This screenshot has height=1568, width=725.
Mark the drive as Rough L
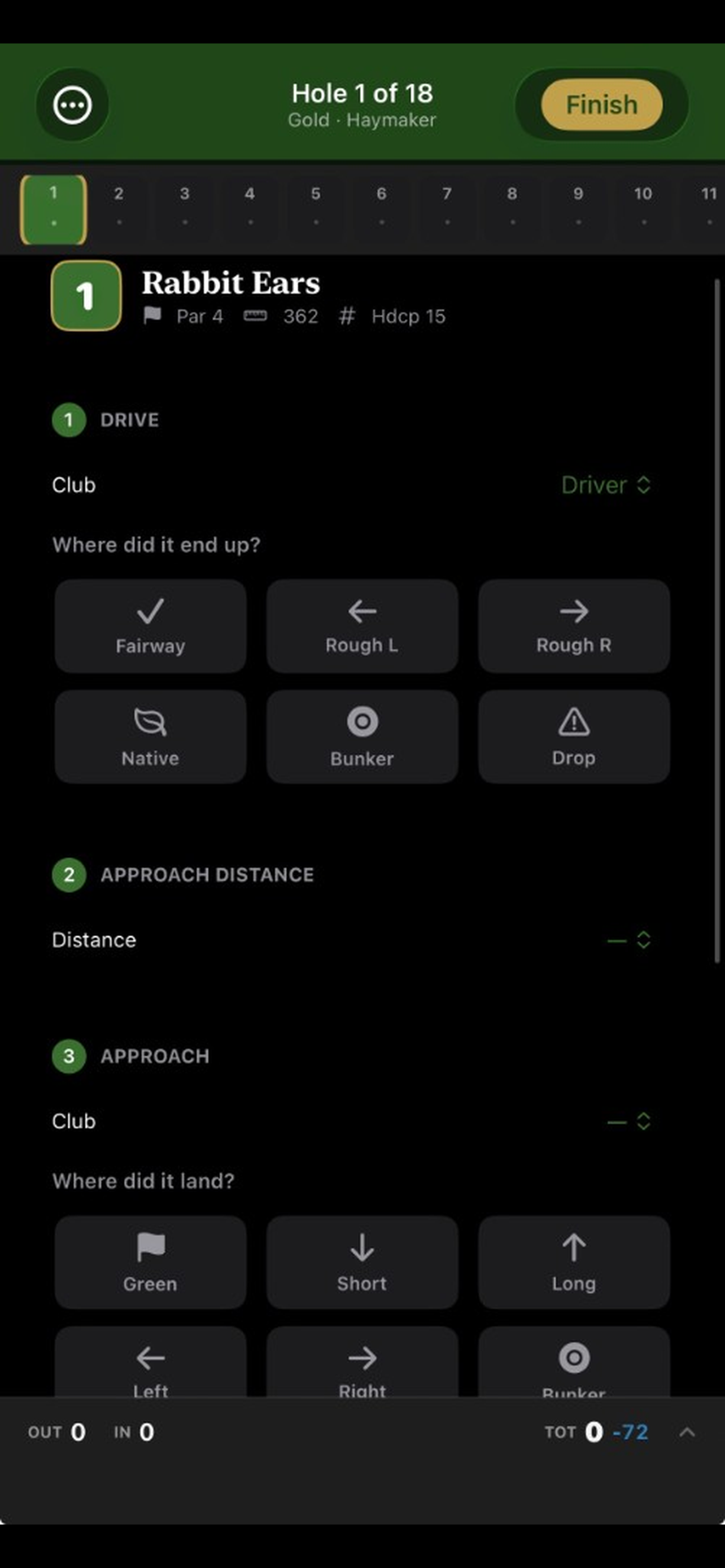point(361,626)
